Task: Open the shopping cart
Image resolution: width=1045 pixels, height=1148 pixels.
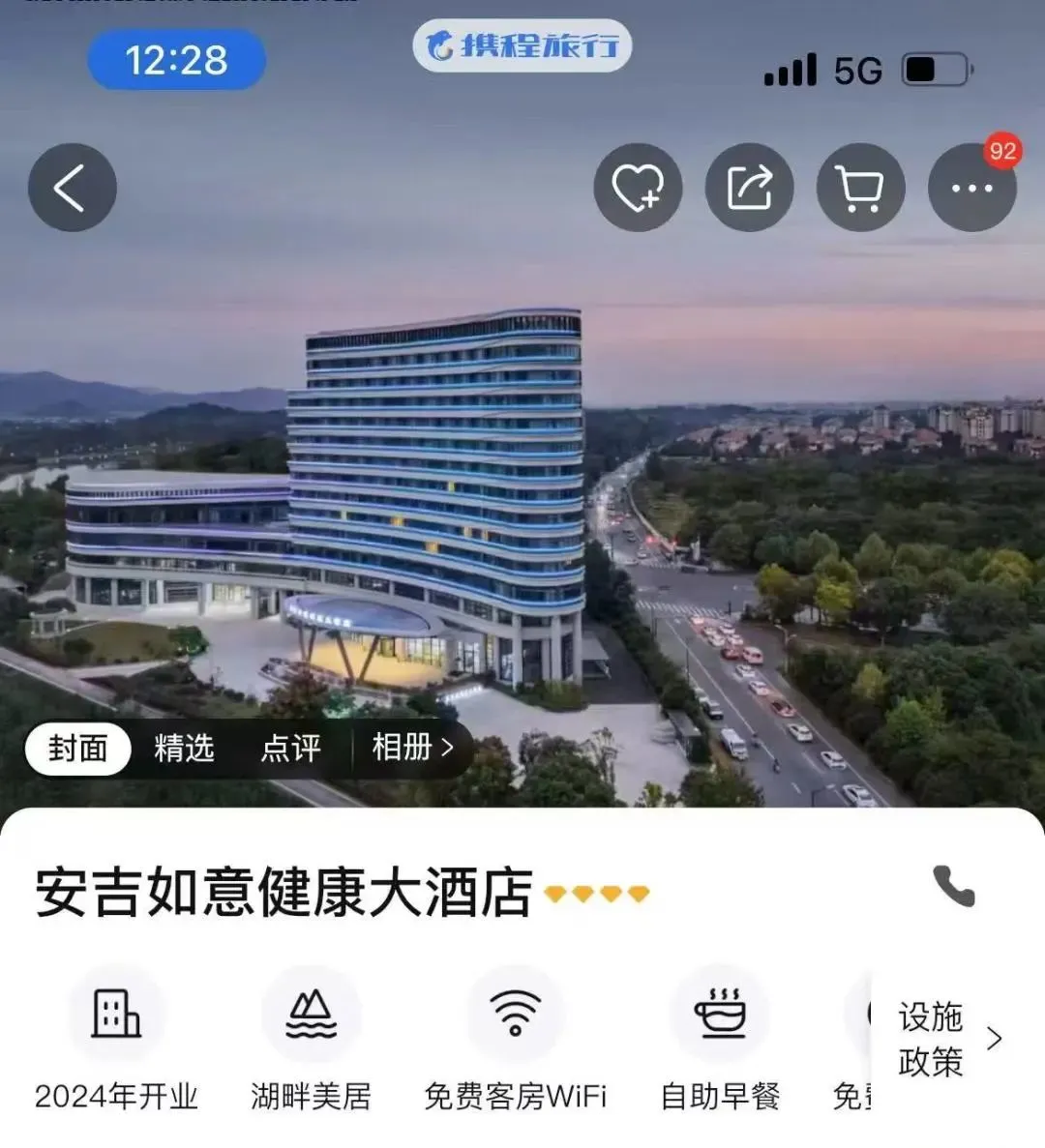Action: pos(860,188)
